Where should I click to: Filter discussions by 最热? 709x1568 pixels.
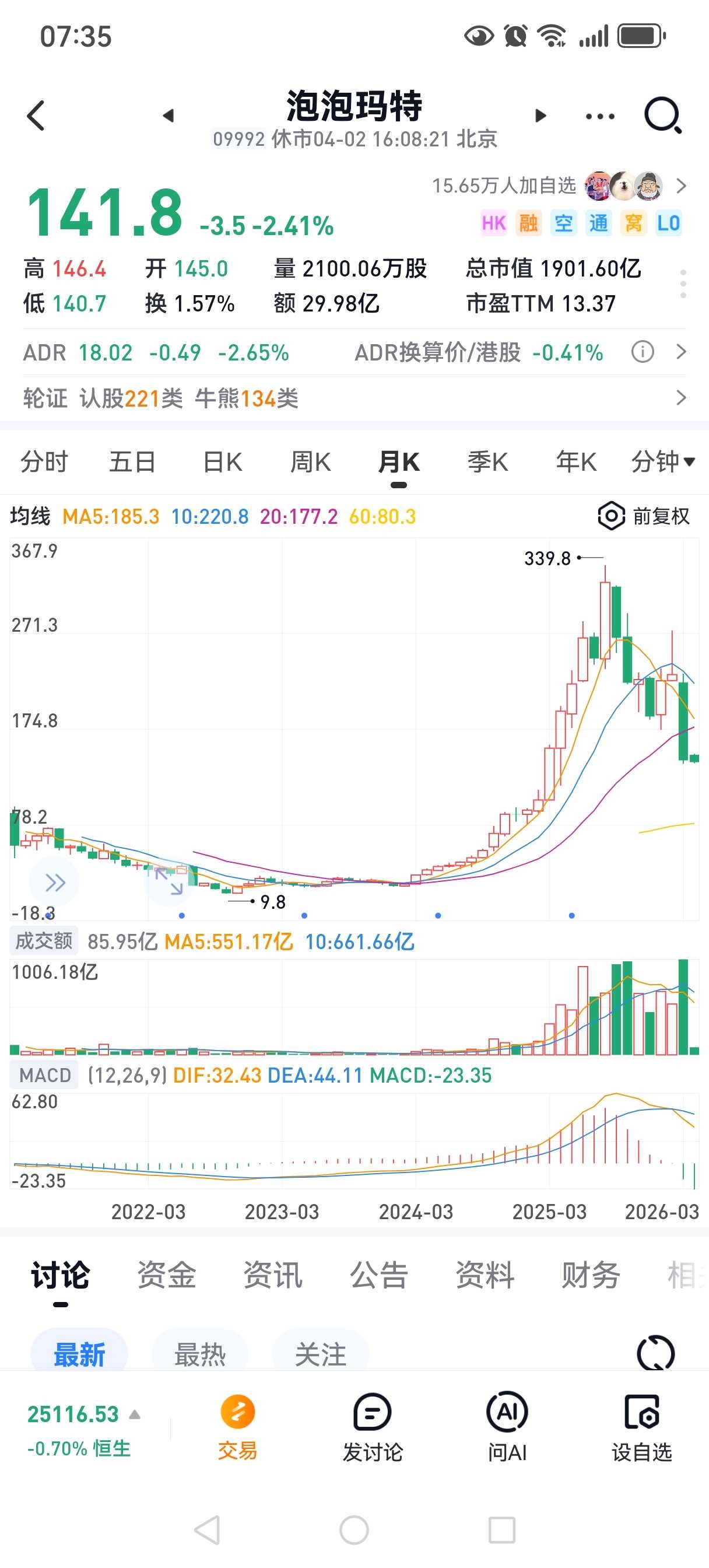[199, 1354]
